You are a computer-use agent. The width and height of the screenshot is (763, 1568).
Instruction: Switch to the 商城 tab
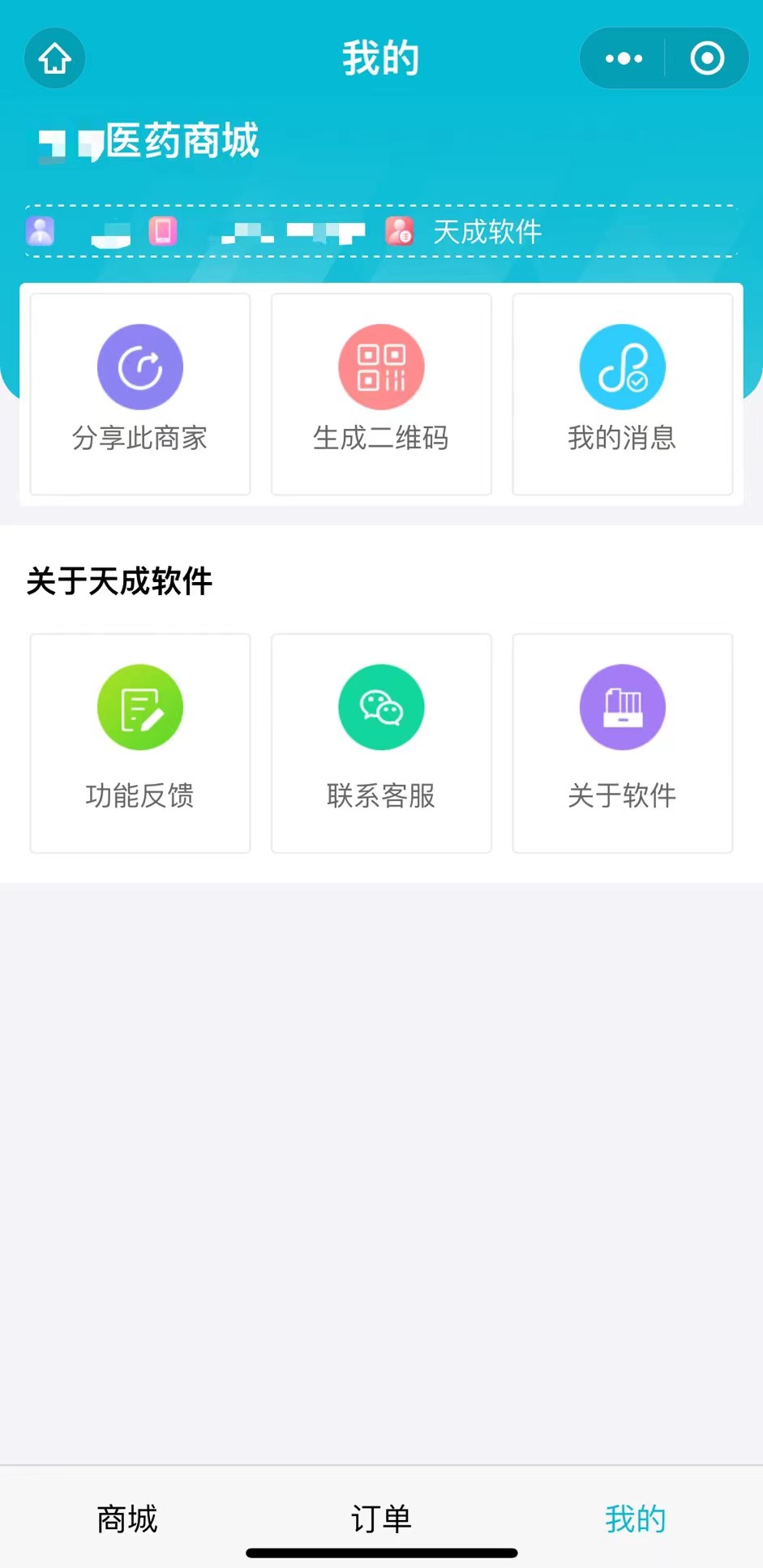pos(127,1518)
